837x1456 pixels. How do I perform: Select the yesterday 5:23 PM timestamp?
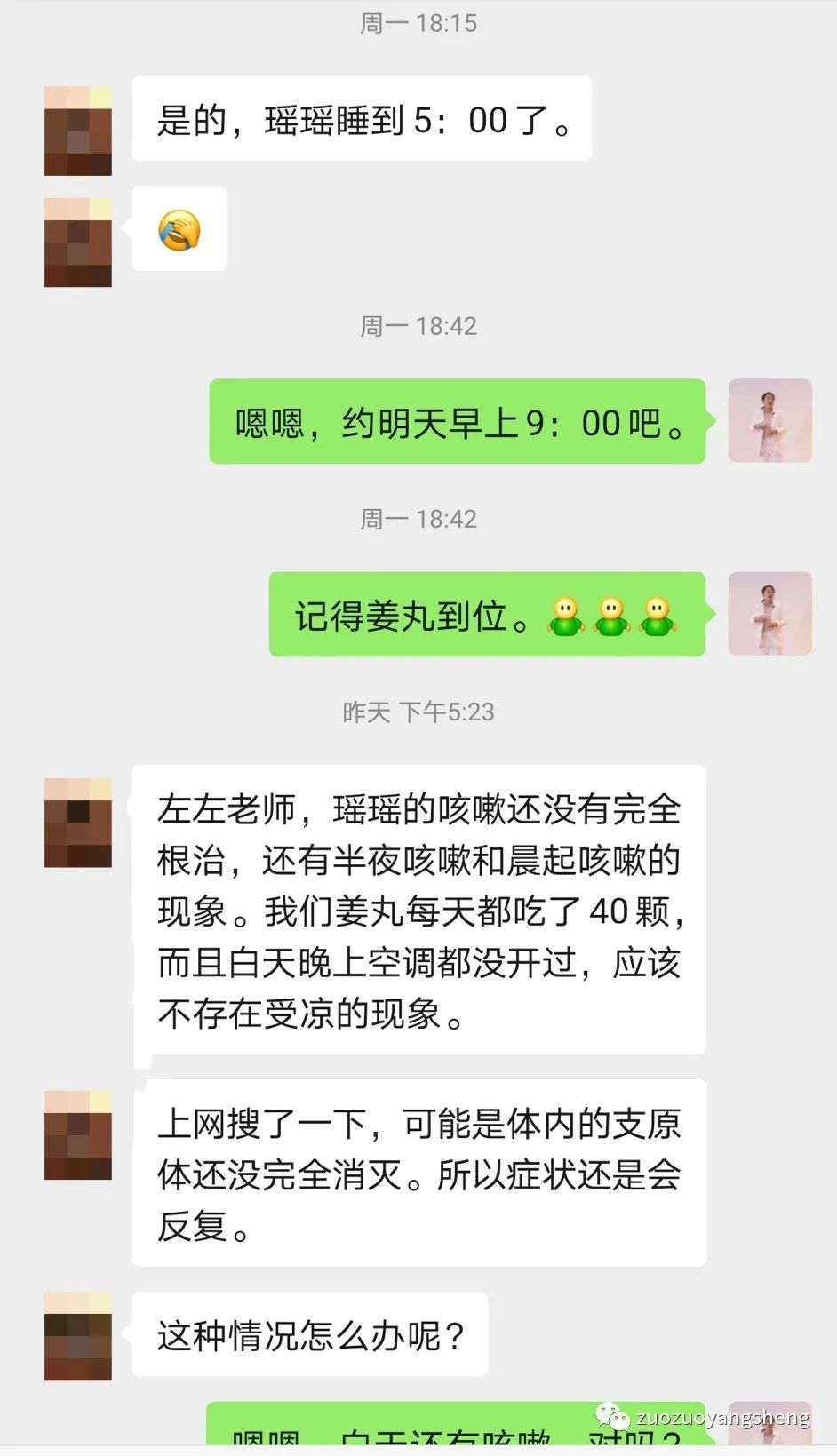point(418,712)
